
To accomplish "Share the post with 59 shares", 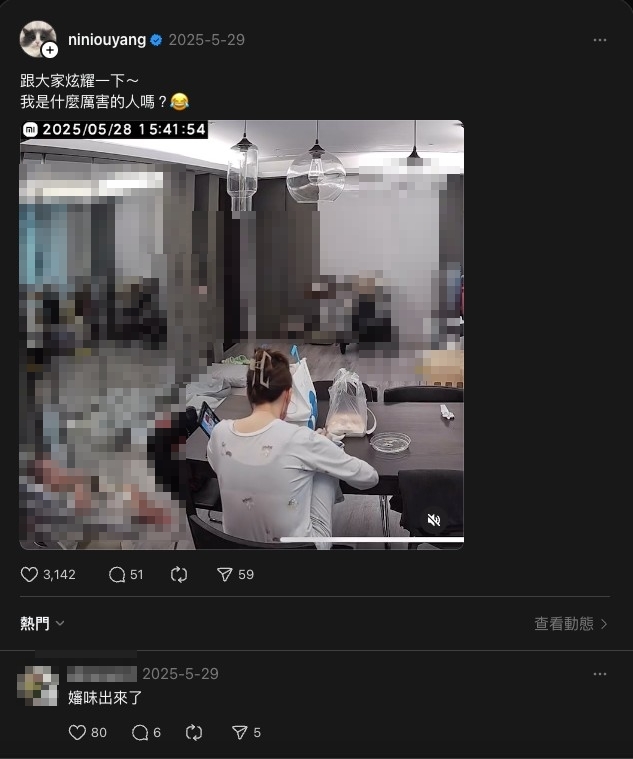I will (225, 575).
